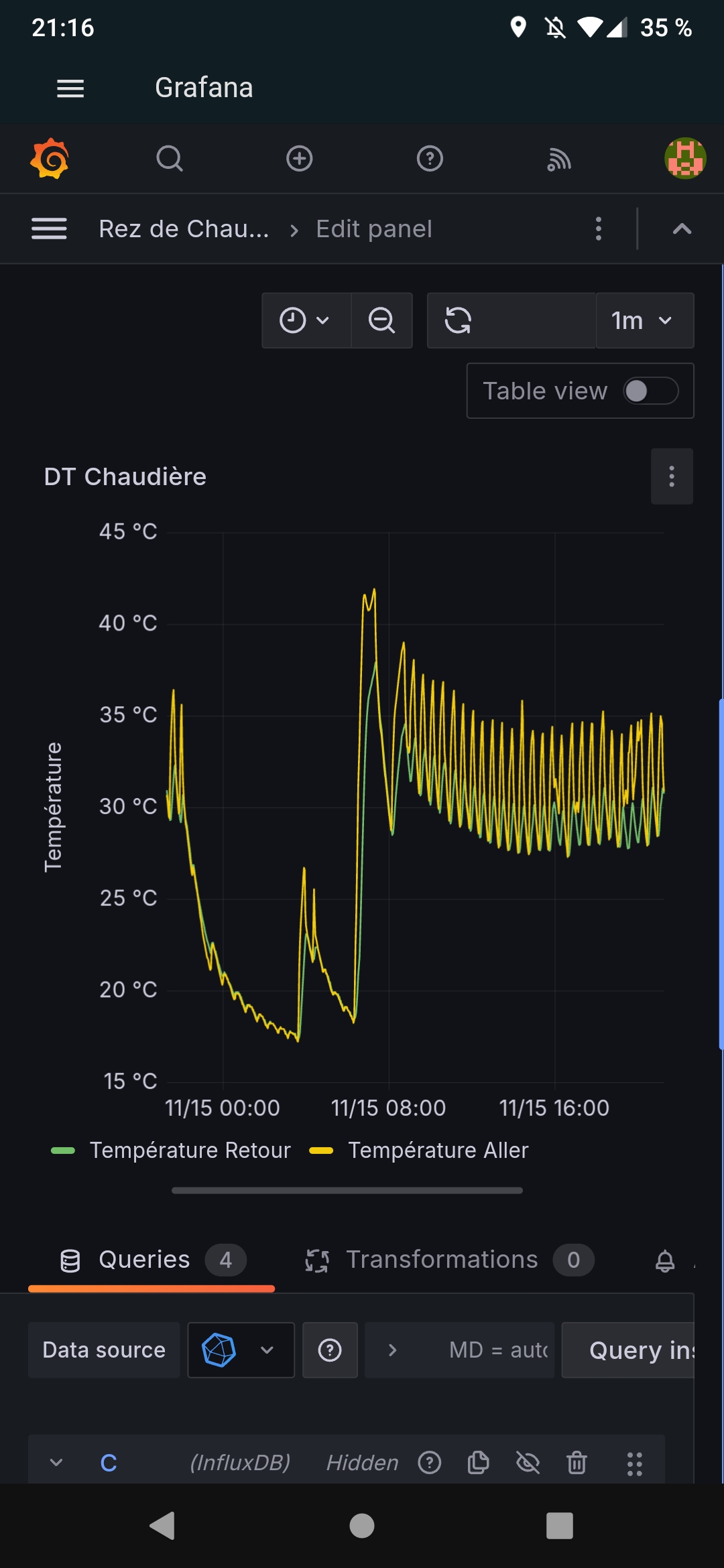
Task: Toggle Température Retour series in legend
Action: coord(189,1151)
